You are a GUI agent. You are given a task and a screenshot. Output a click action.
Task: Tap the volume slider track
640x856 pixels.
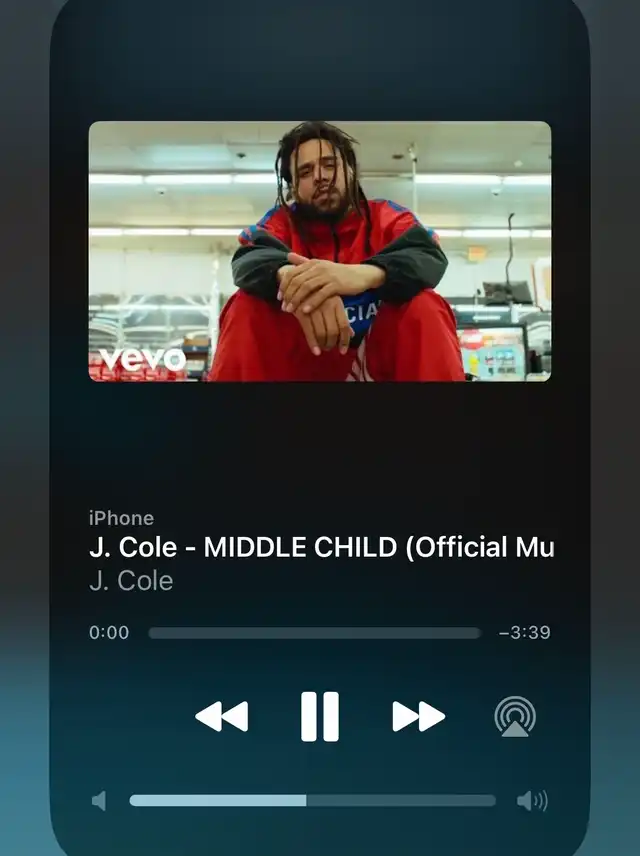tap(312, 800)
